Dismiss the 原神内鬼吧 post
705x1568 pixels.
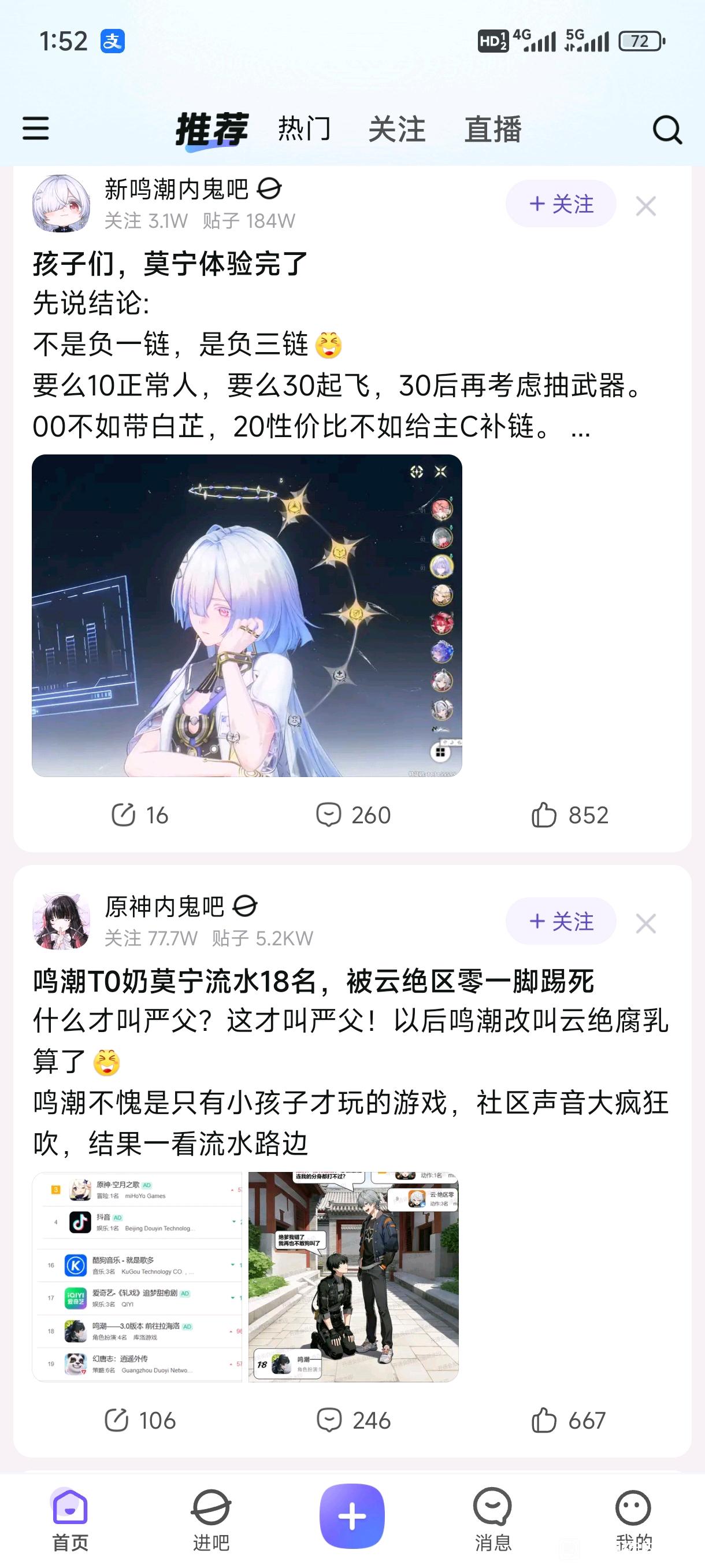point(645,924)
